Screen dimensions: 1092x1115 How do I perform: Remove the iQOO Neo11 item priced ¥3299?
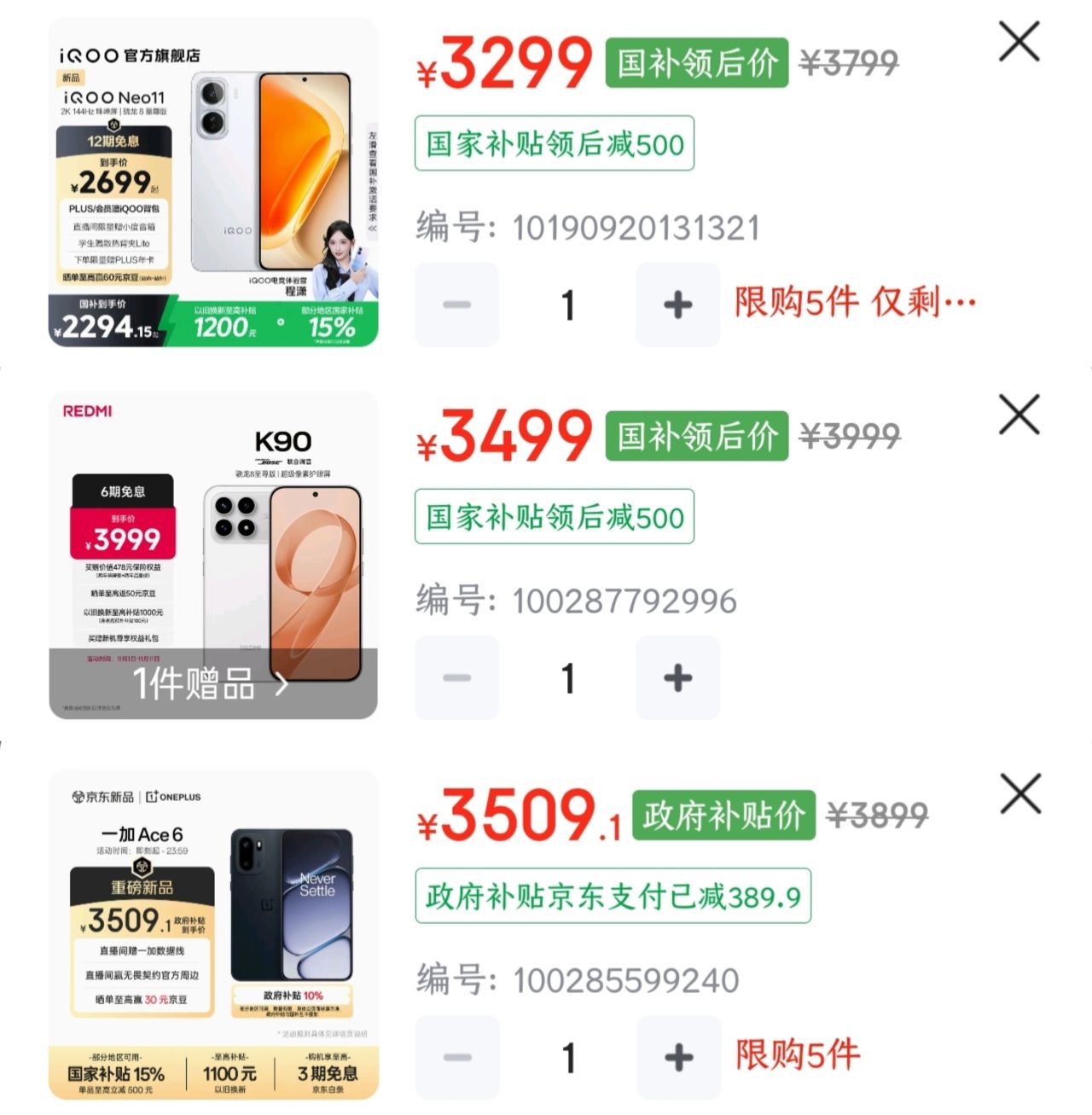(1019, 42)
